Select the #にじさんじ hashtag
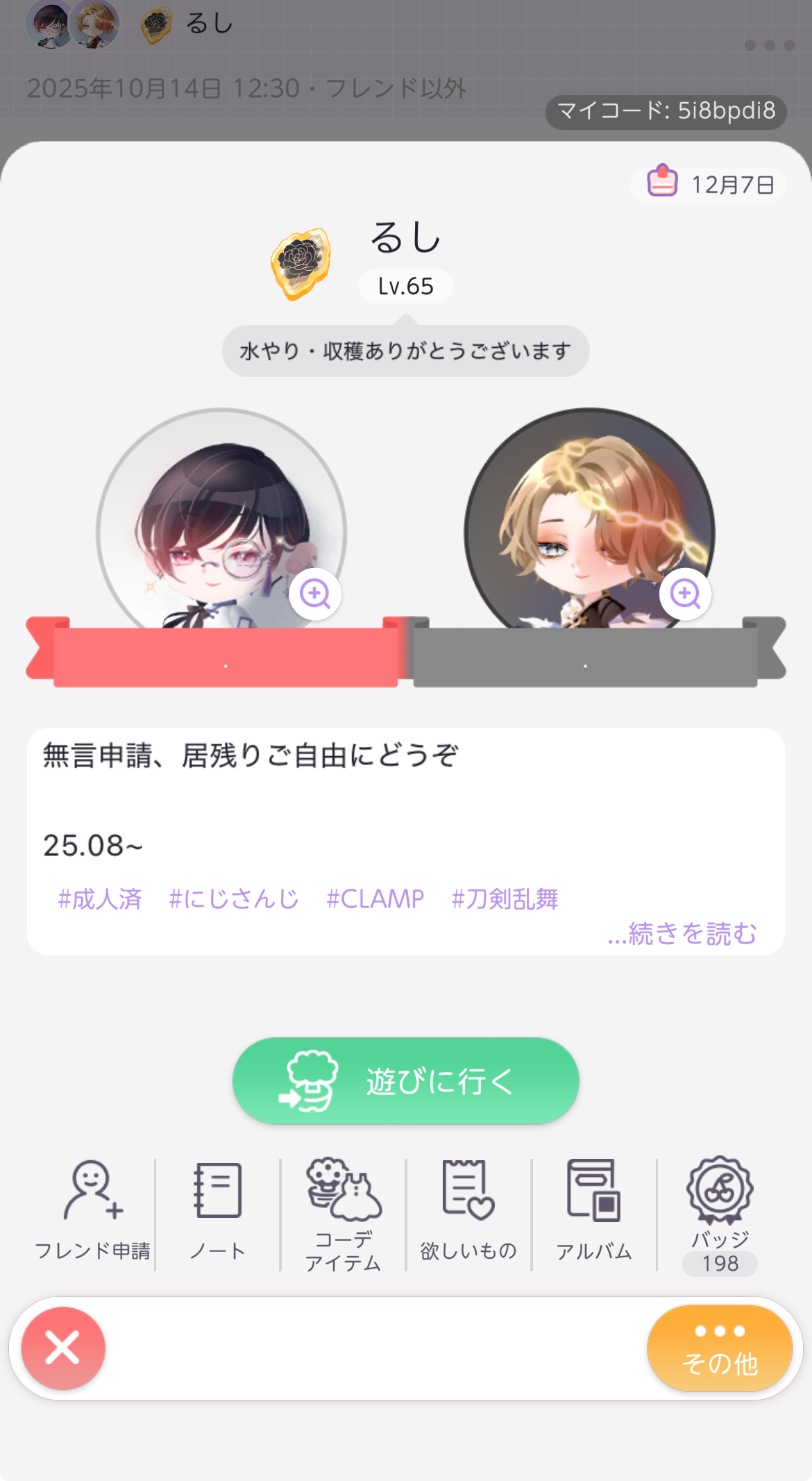This screenshot has width=812, height=1481. pyautogui.click(x=234, y=899)
